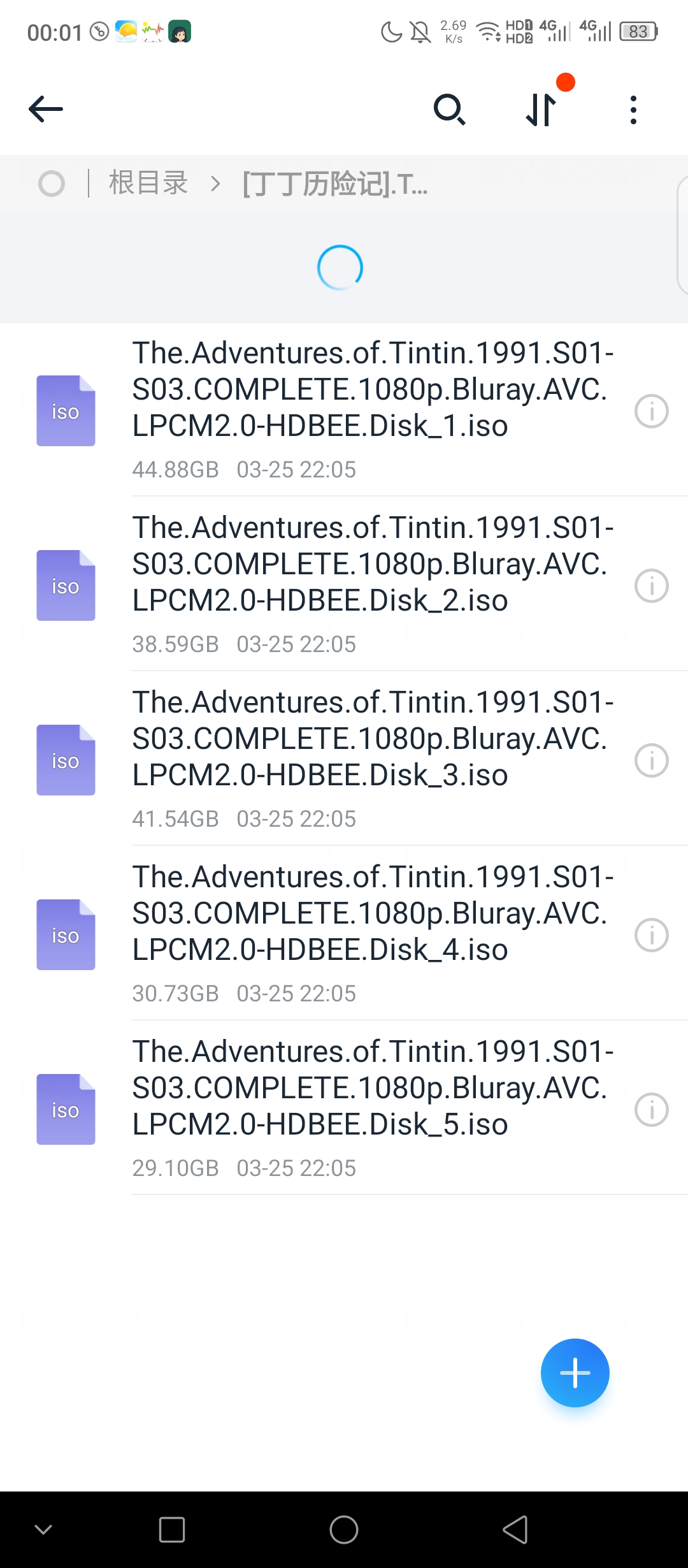
Task: Show info for Disk_2.iso
Action: [x=651, y=586]
